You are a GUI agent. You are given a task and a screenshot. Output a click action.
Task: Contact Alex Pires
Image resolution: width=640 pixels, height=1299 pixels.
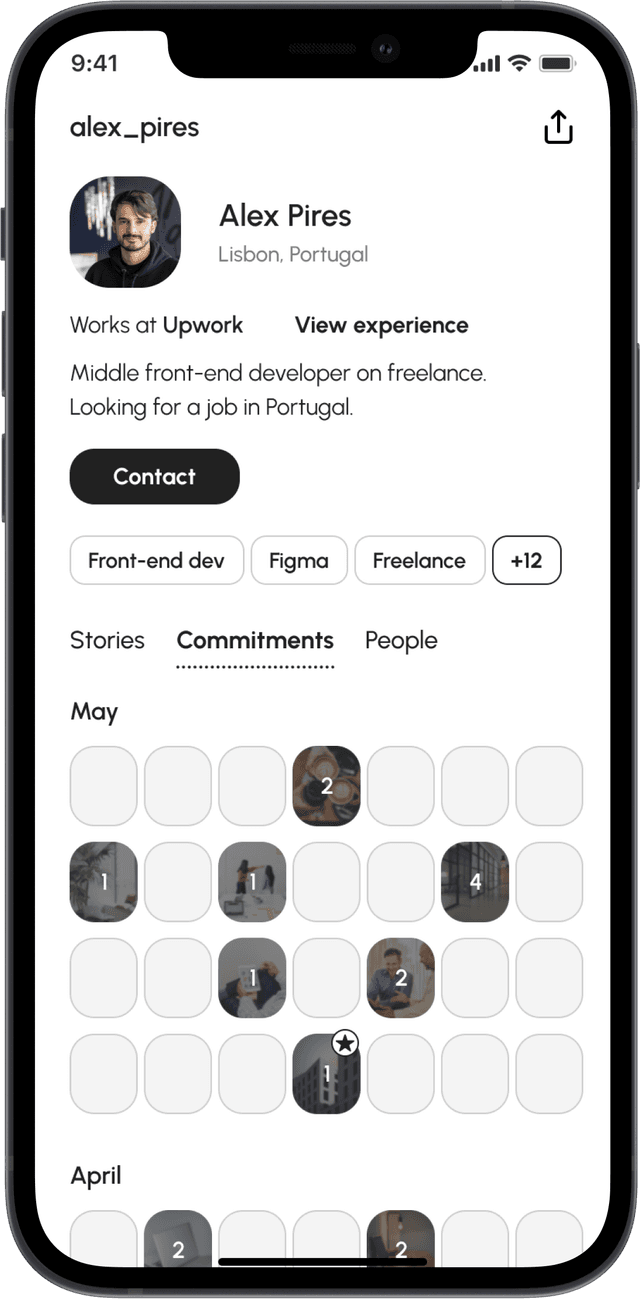(x=154, y=476)
